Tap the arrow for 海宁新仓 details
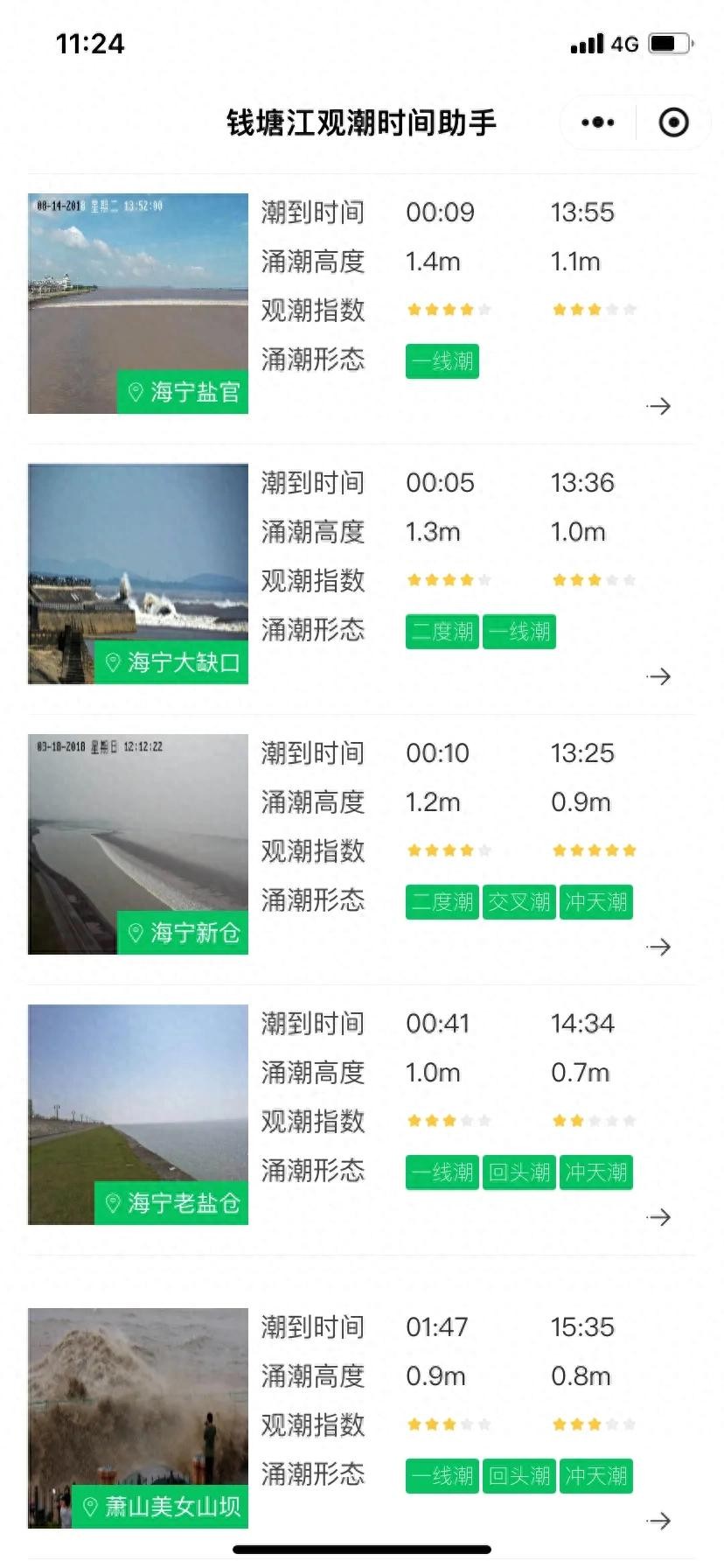Screen dimensions: 724x1568 point(658,947)
